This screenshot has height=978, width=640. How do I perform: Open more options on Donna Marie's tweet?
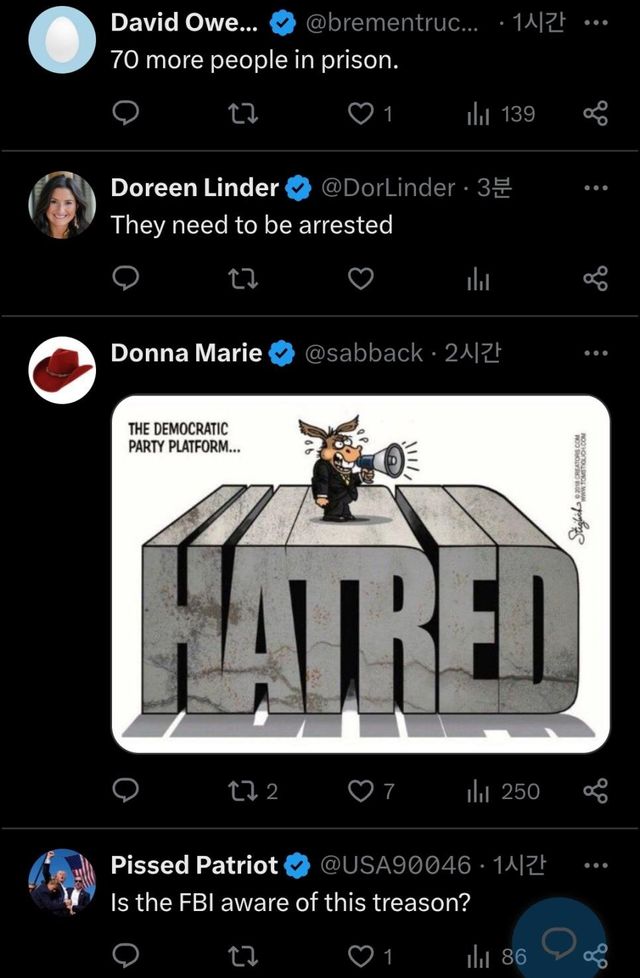click(x=595, y=353)
